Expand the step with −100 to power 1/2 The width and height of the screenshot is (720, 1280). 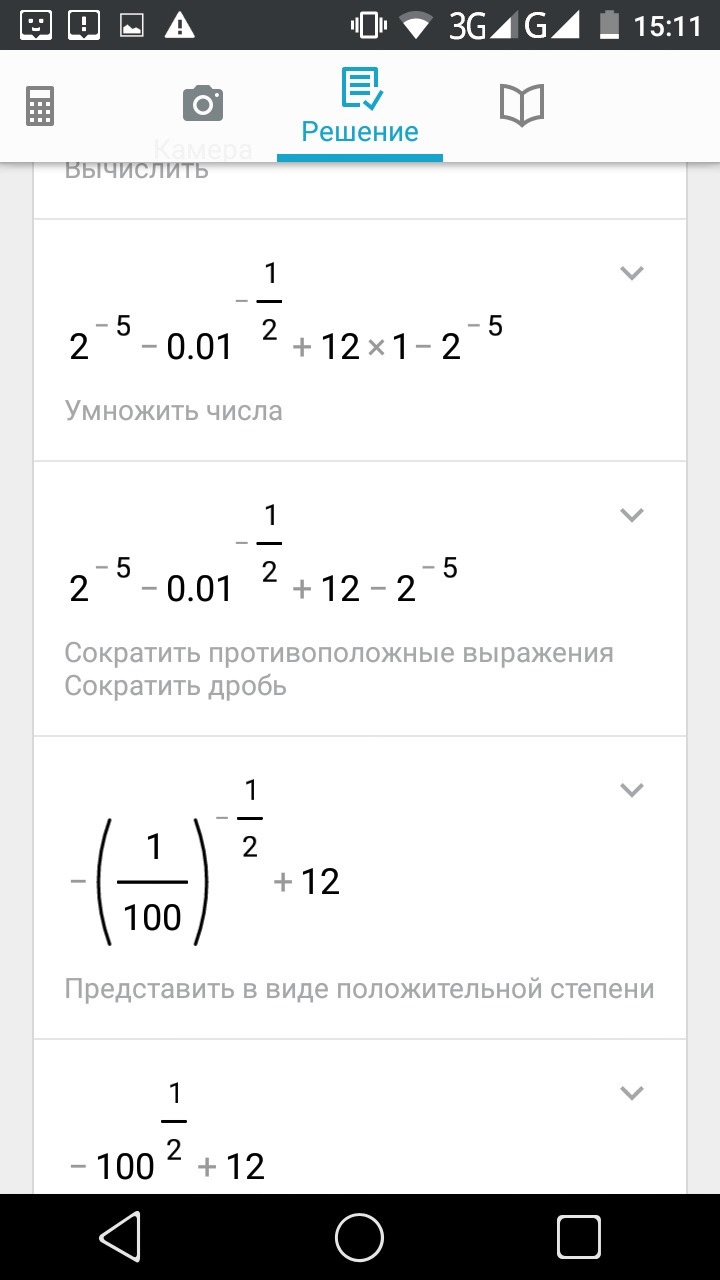(631, 1093)
